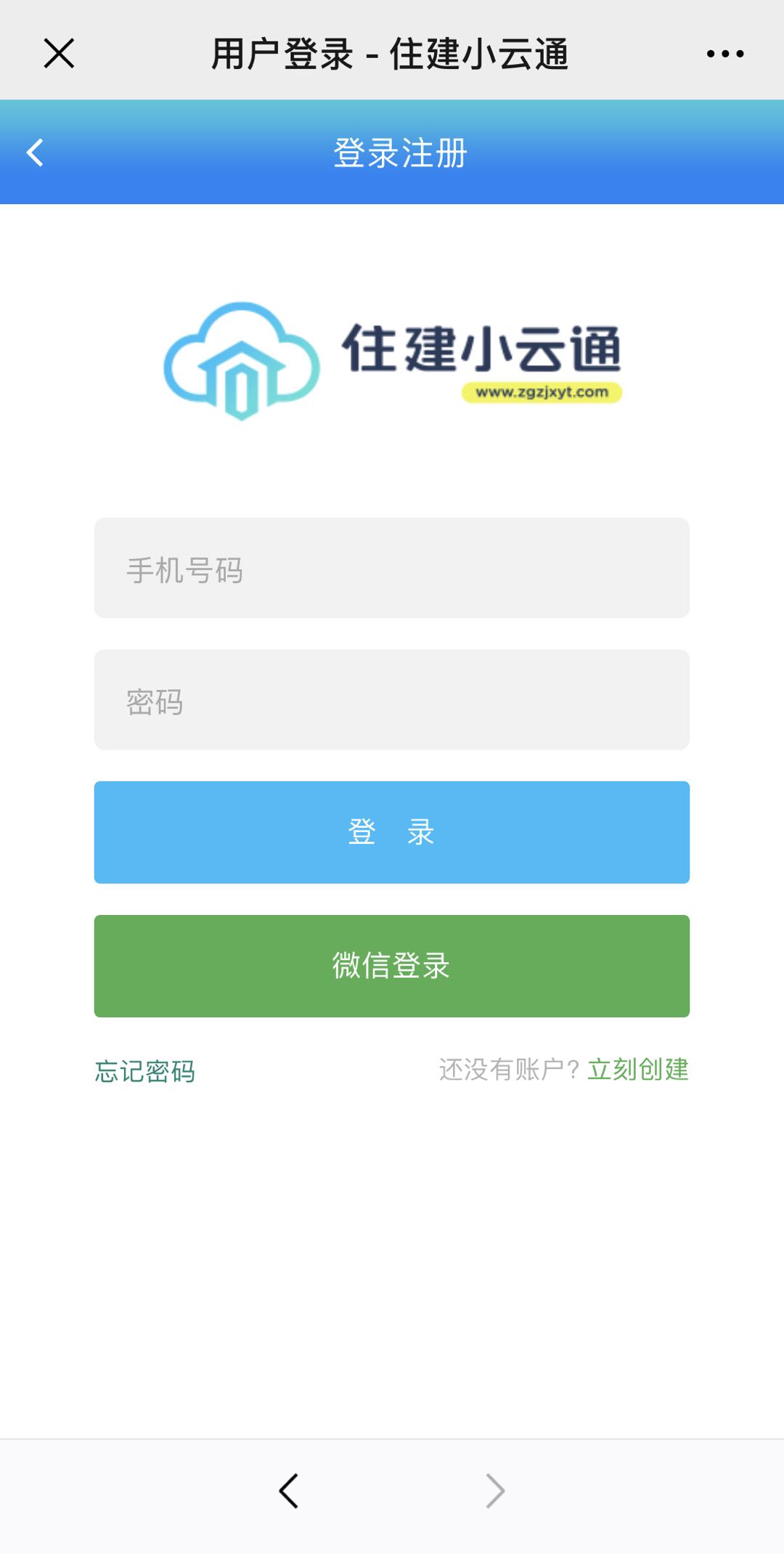Close the 用户登录 web page
This screenshot has width=784, height=1554.
59,54
